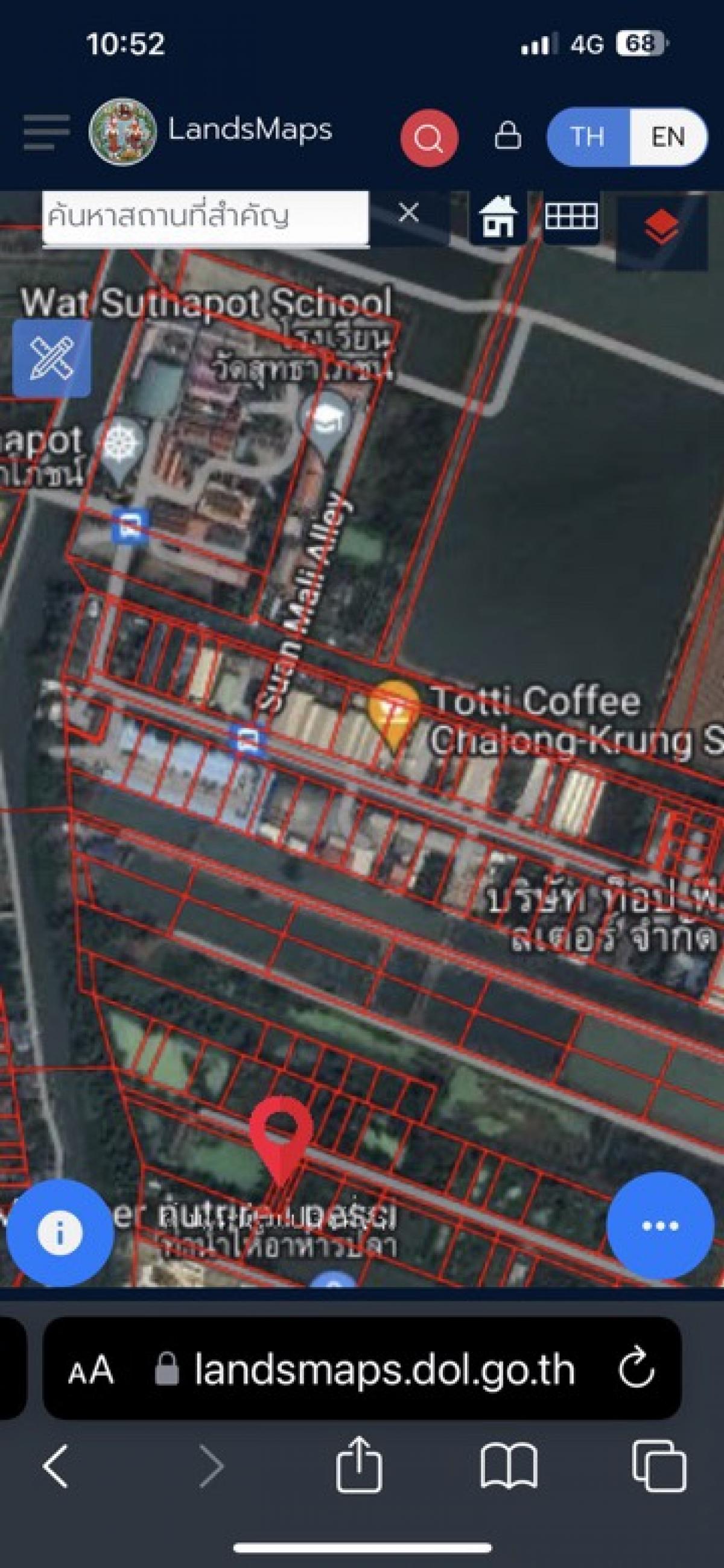724x1568 pixels.
Task: Open the Safari share sheet
Action: click(x=359, y=1464)
